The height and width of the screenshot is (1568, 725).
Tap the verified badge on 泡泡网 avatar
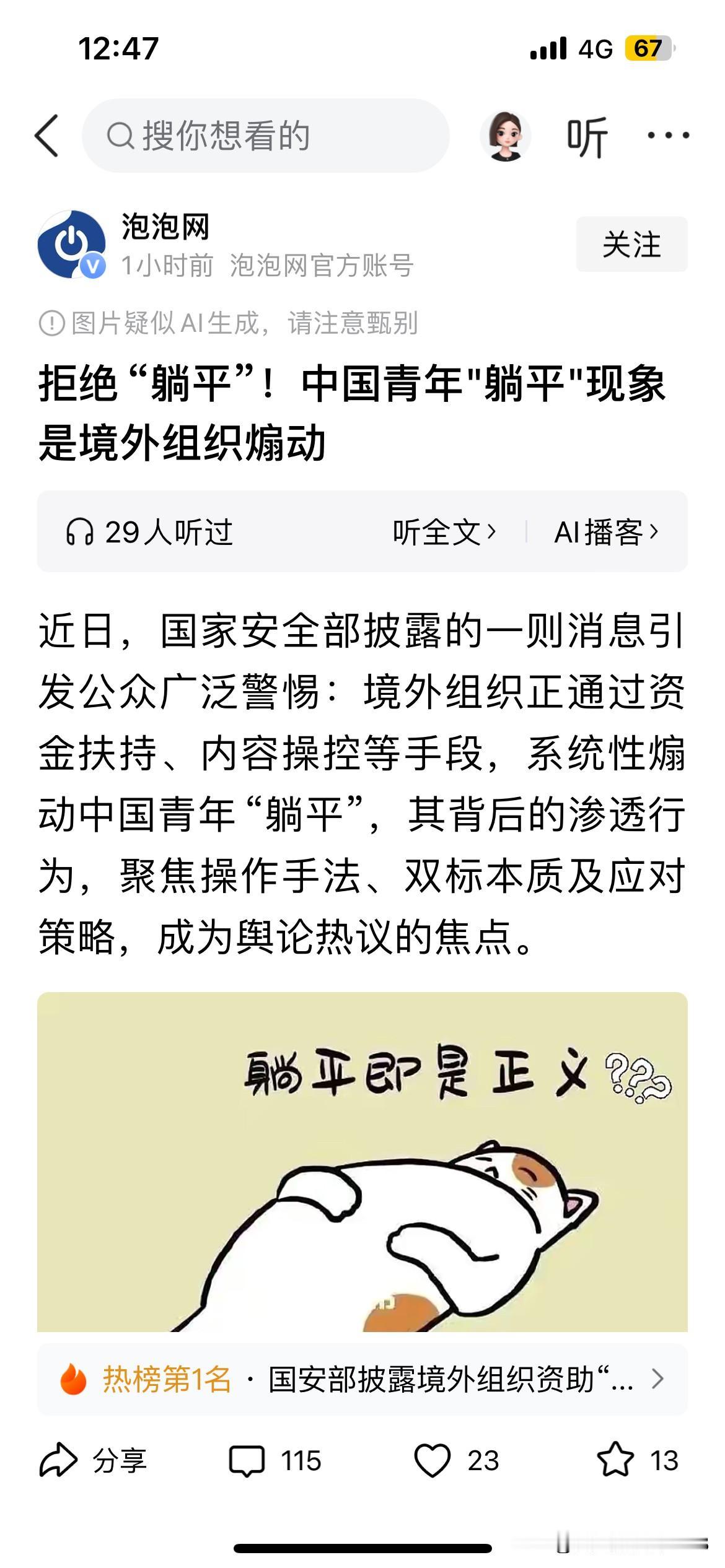(90, 263)
